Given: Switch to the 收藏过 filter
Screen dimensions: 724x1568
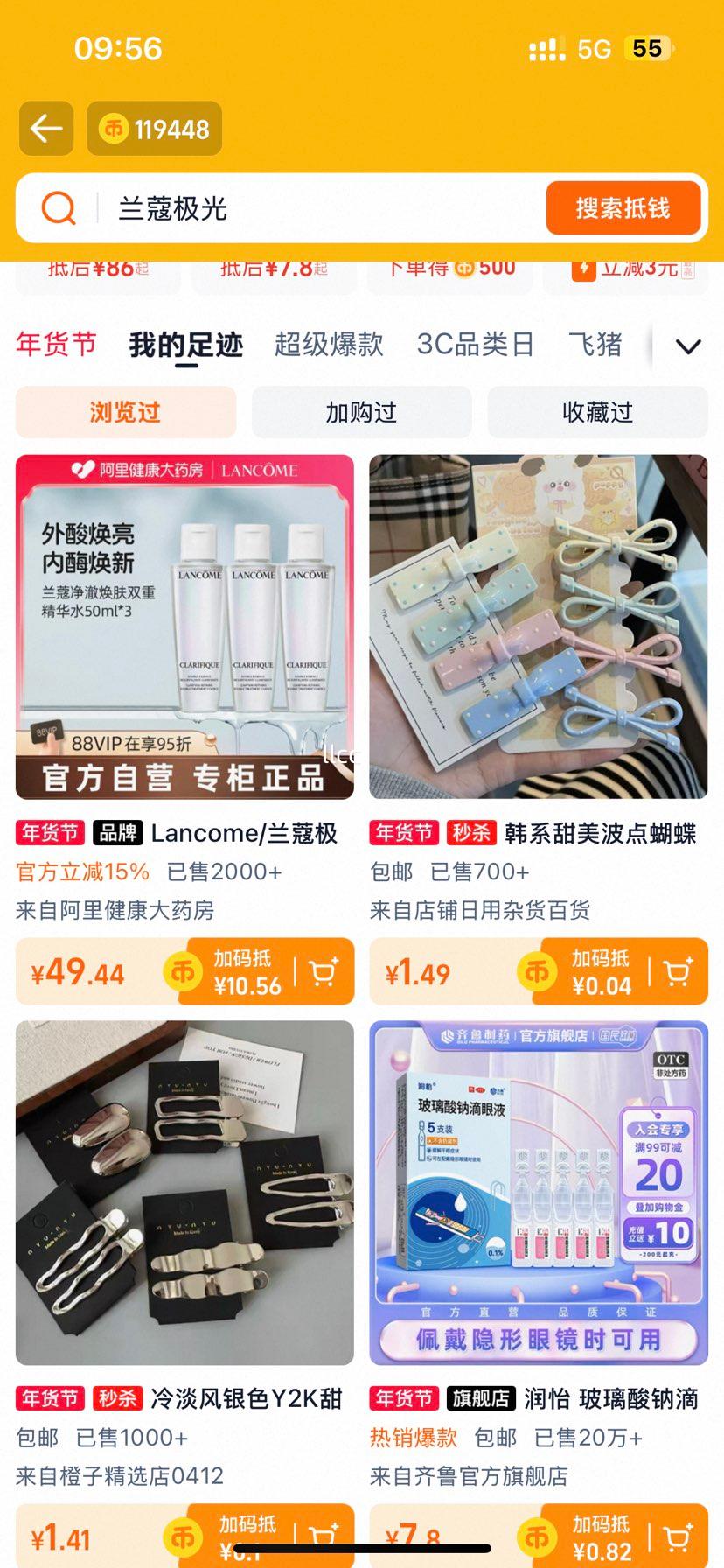Looking at the screenshot, I should (599, 412).
